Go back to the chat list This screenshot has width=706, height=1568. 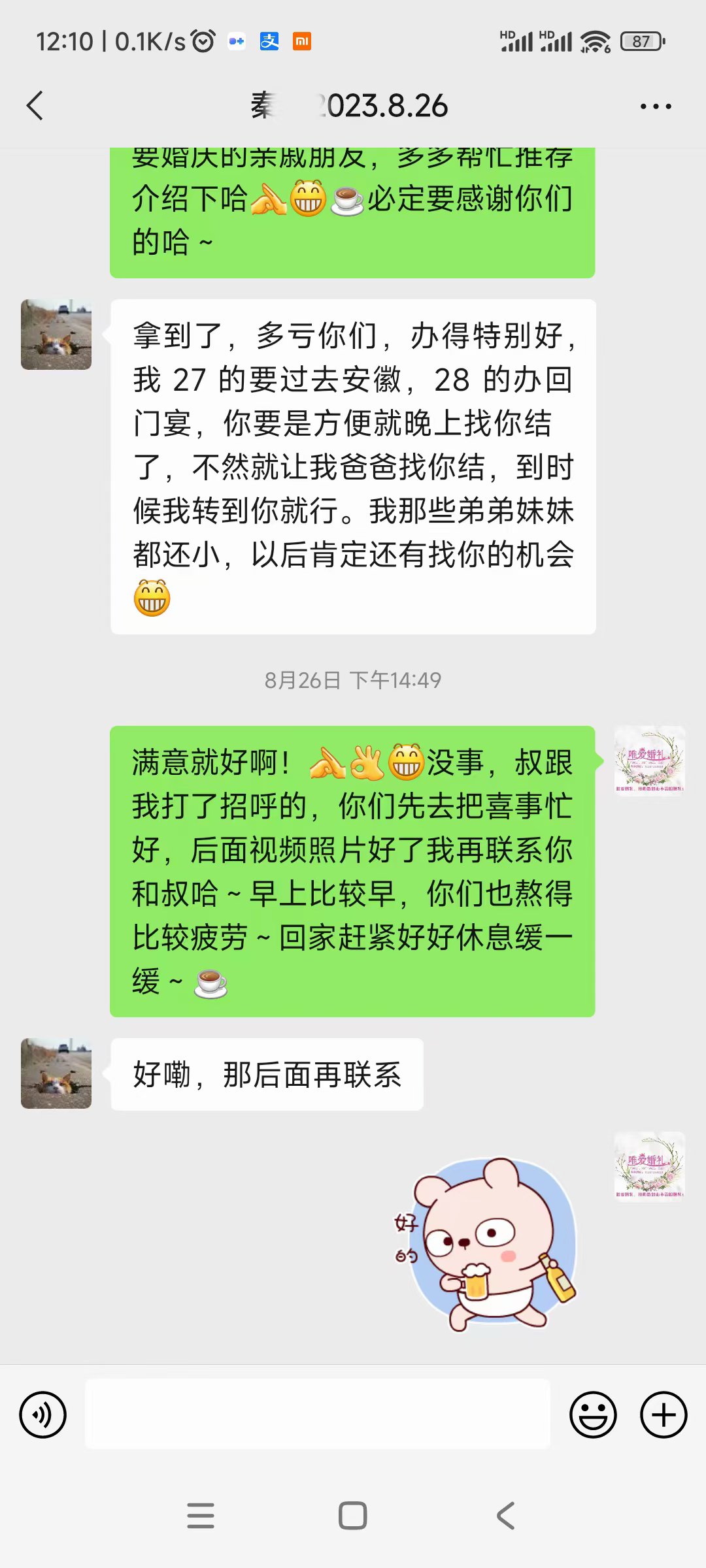click(x=35, y=106)
